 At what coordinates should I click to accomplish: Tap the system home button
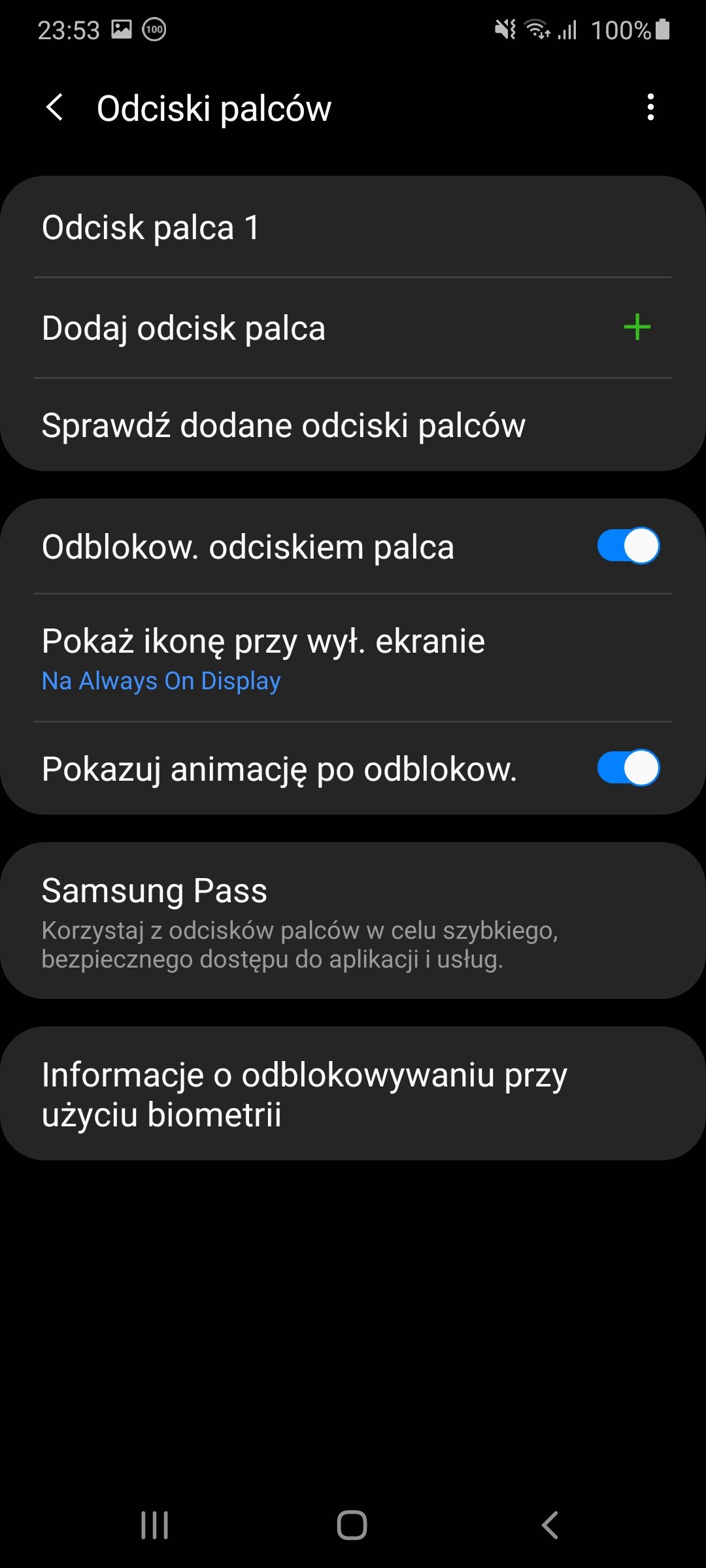coord(352,1526)
